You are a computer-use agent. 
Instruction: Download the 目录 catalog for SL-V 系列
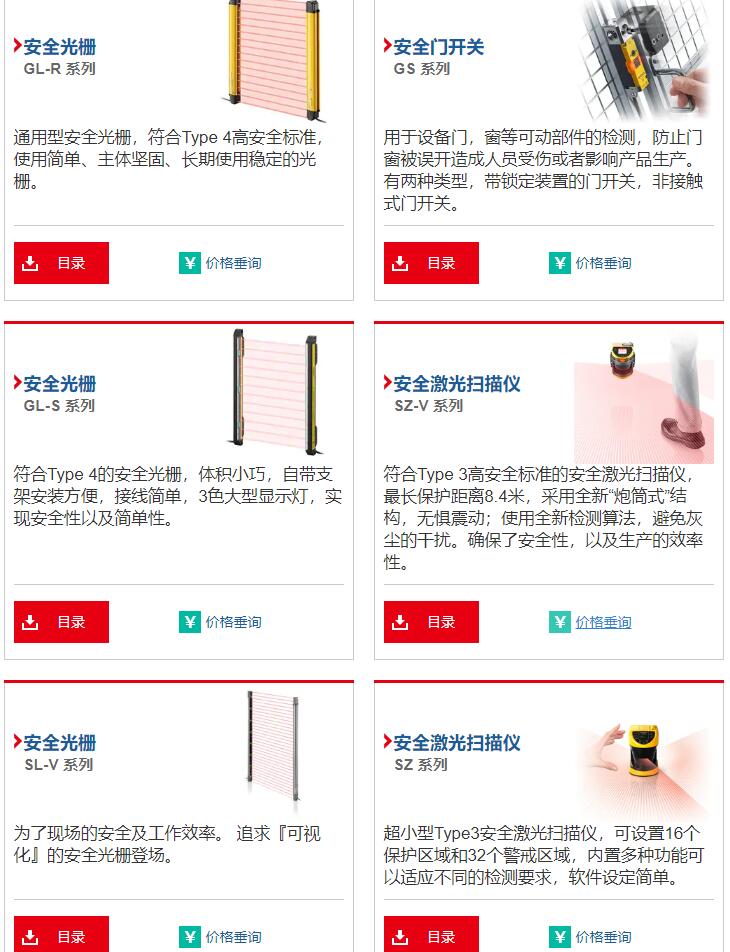61,937
